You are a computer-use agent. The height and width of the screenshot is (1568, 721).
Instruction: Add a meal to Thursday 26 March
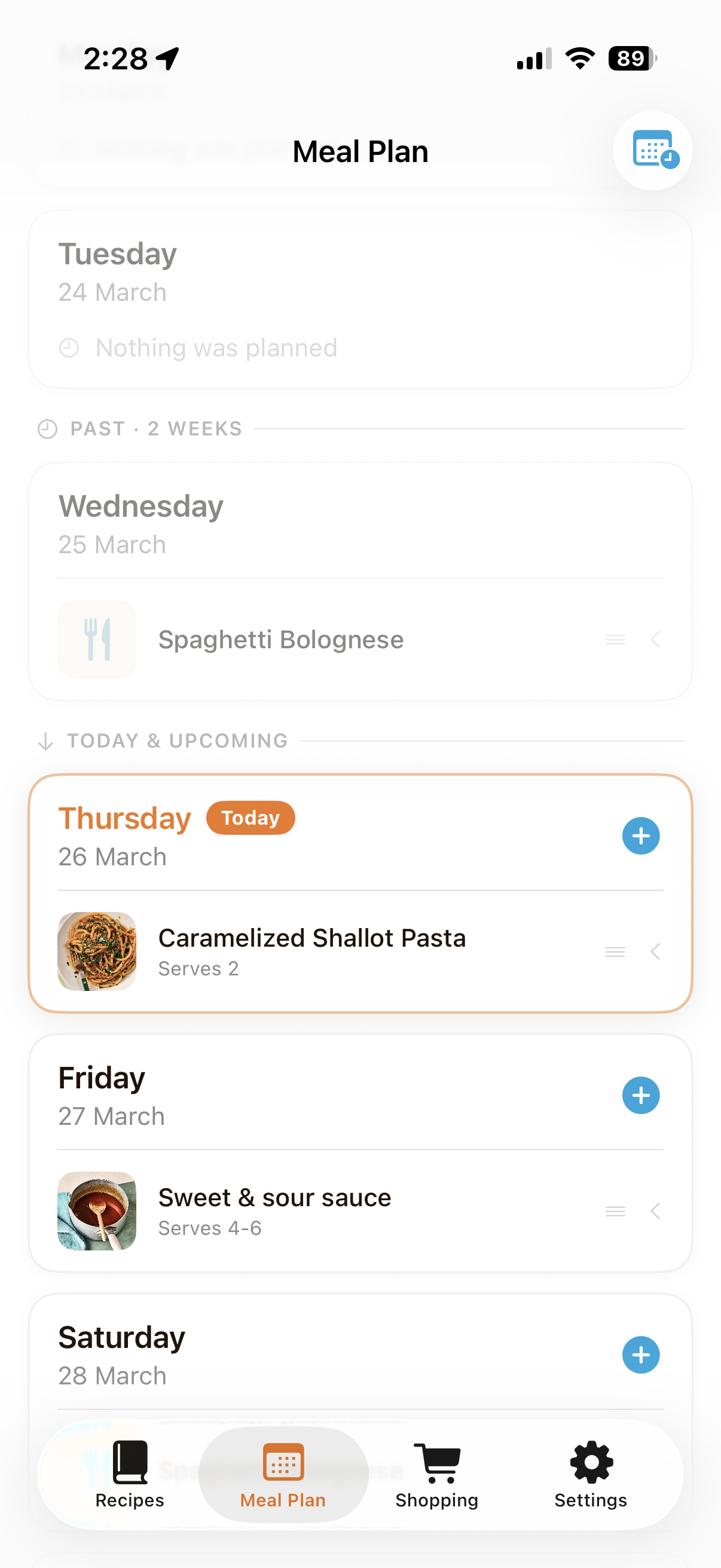tap(641, 836)
